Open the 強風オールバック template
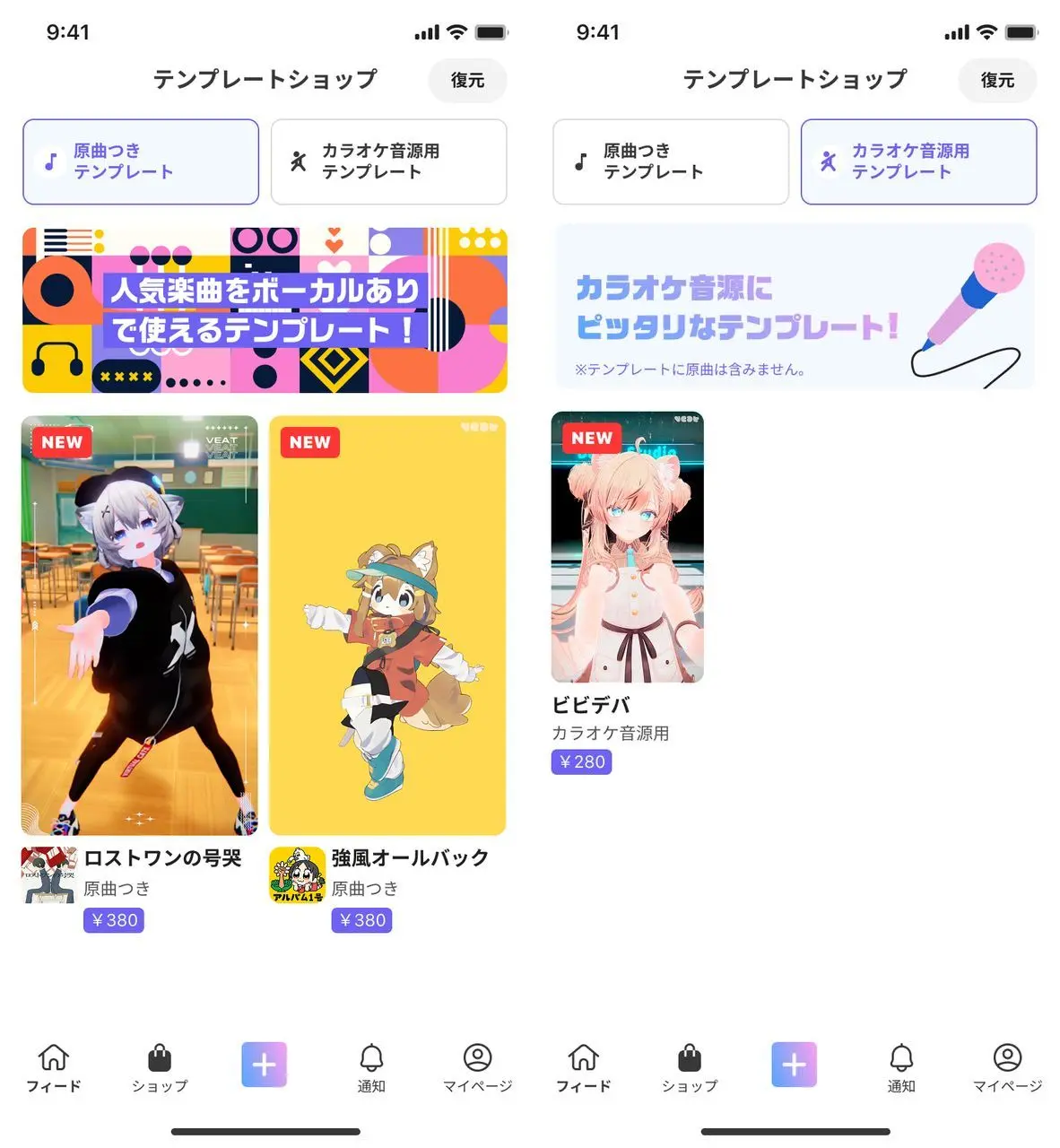 [388, 628]
